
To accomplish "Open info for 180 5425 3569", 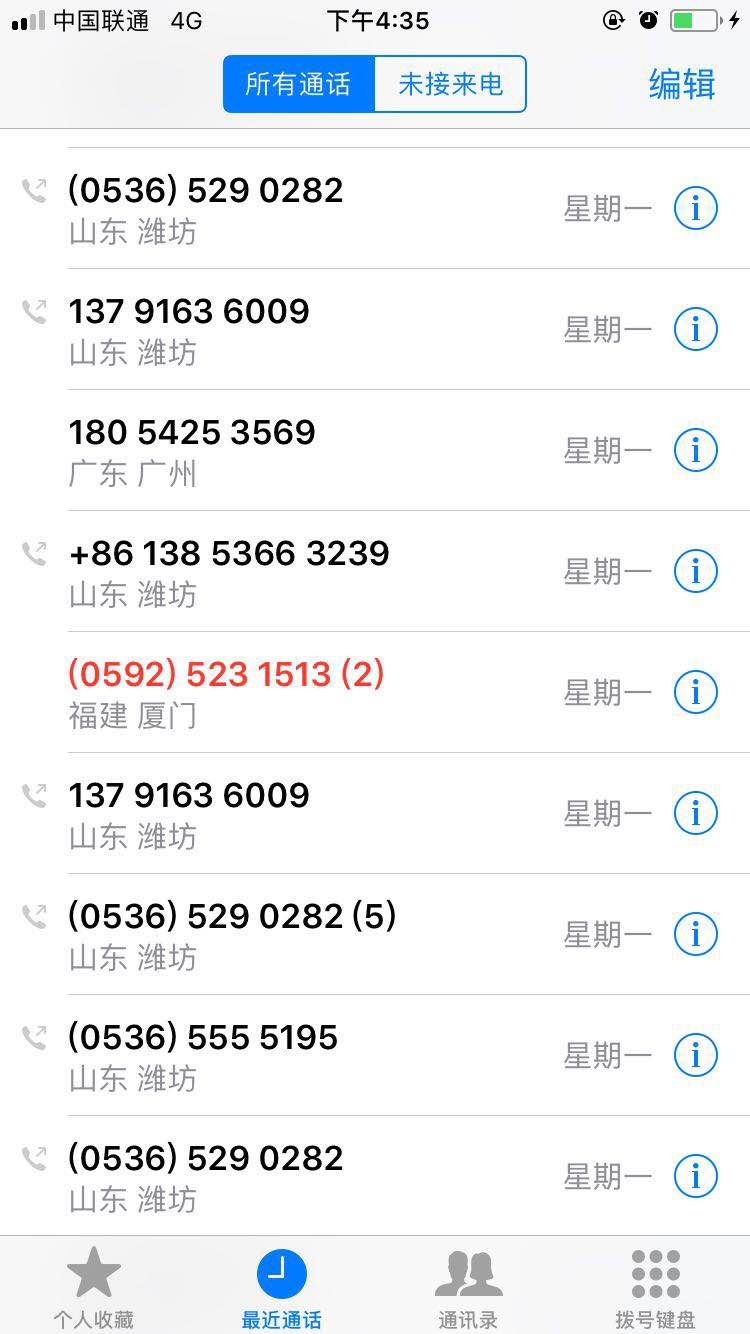I will [x=696, y=450].
